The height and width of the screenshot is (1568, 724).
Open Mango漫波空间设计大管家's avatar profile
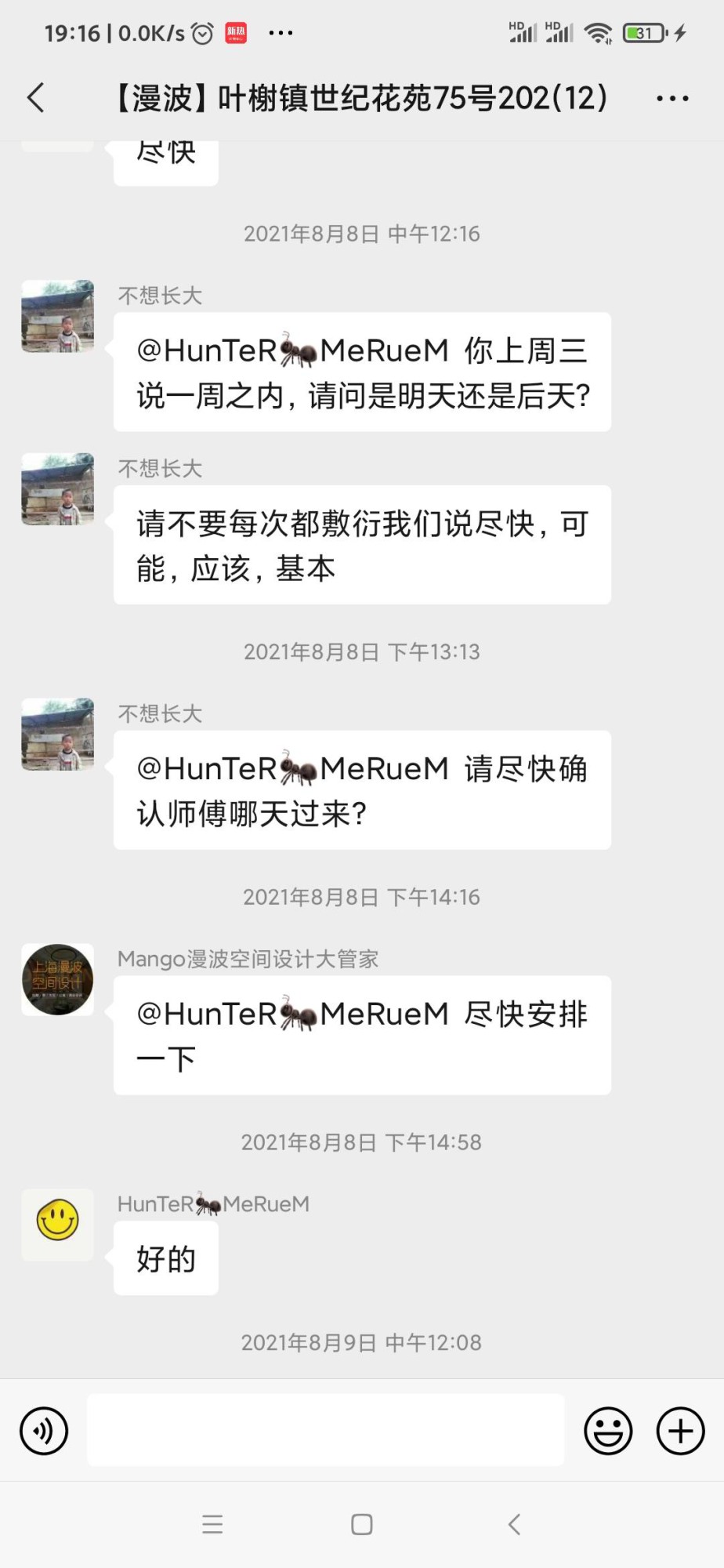coord(57,980)
